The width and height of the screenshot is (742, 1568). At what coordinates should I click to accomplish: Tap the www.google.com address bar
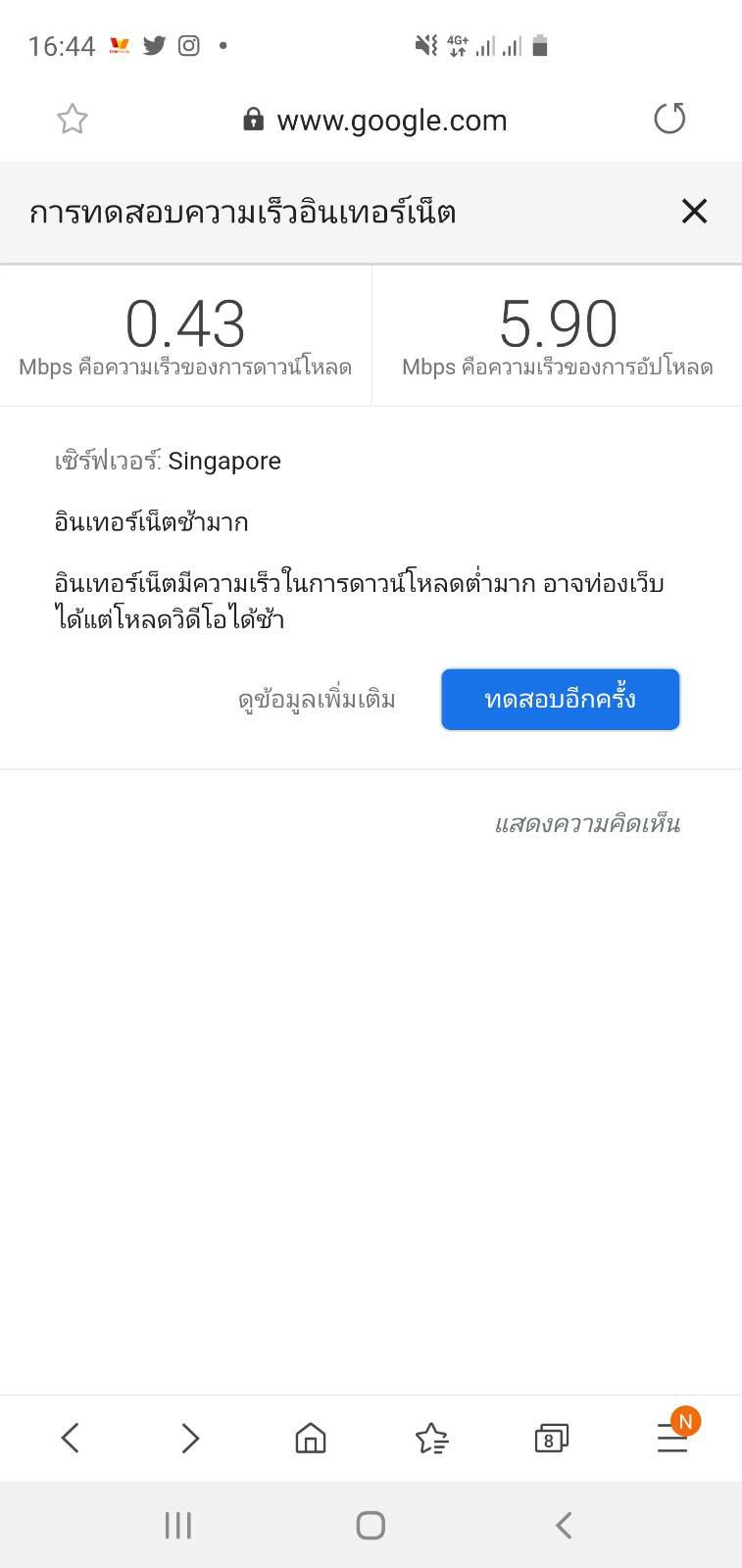pos(375,121)
